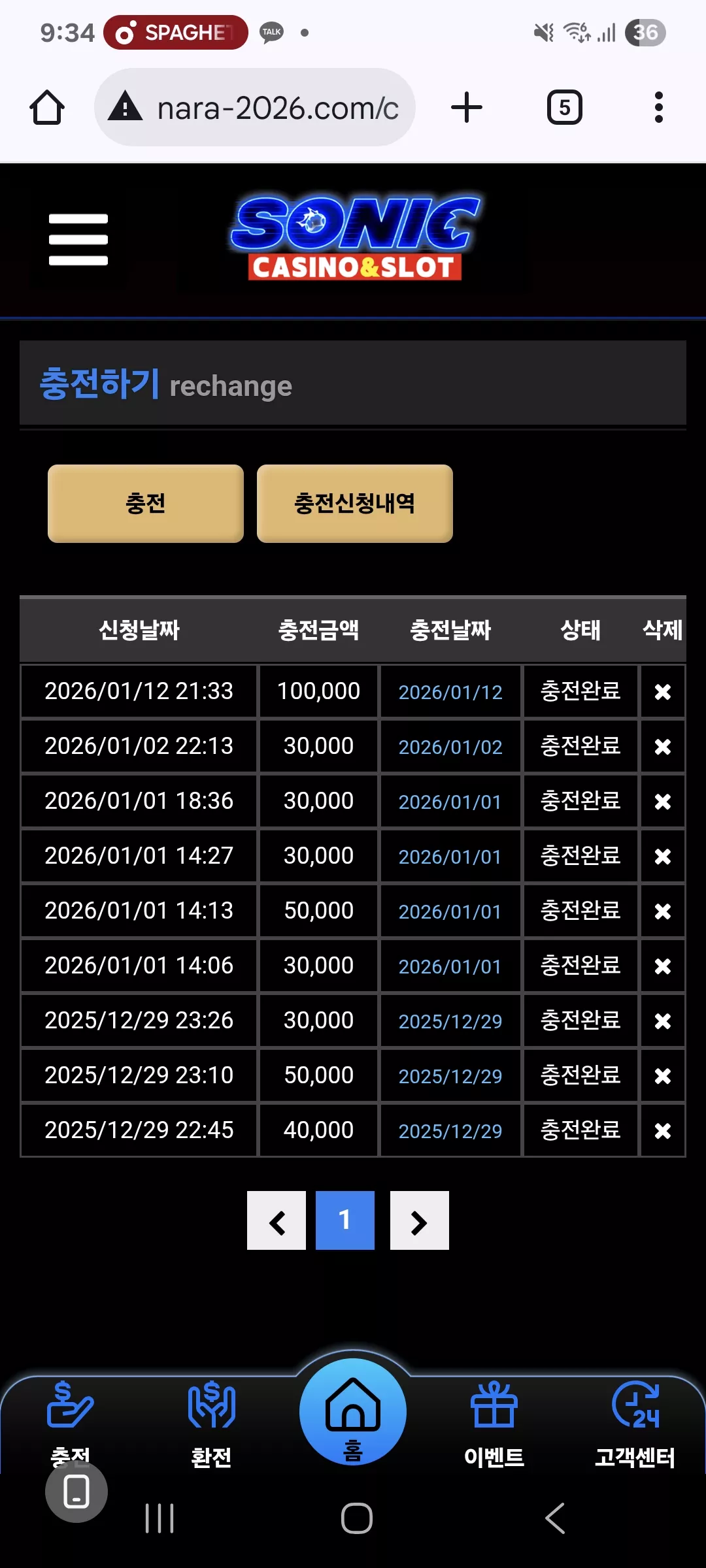Delete the 2026/01/12 21:33 recharge entry

click(x=663, y=691)
